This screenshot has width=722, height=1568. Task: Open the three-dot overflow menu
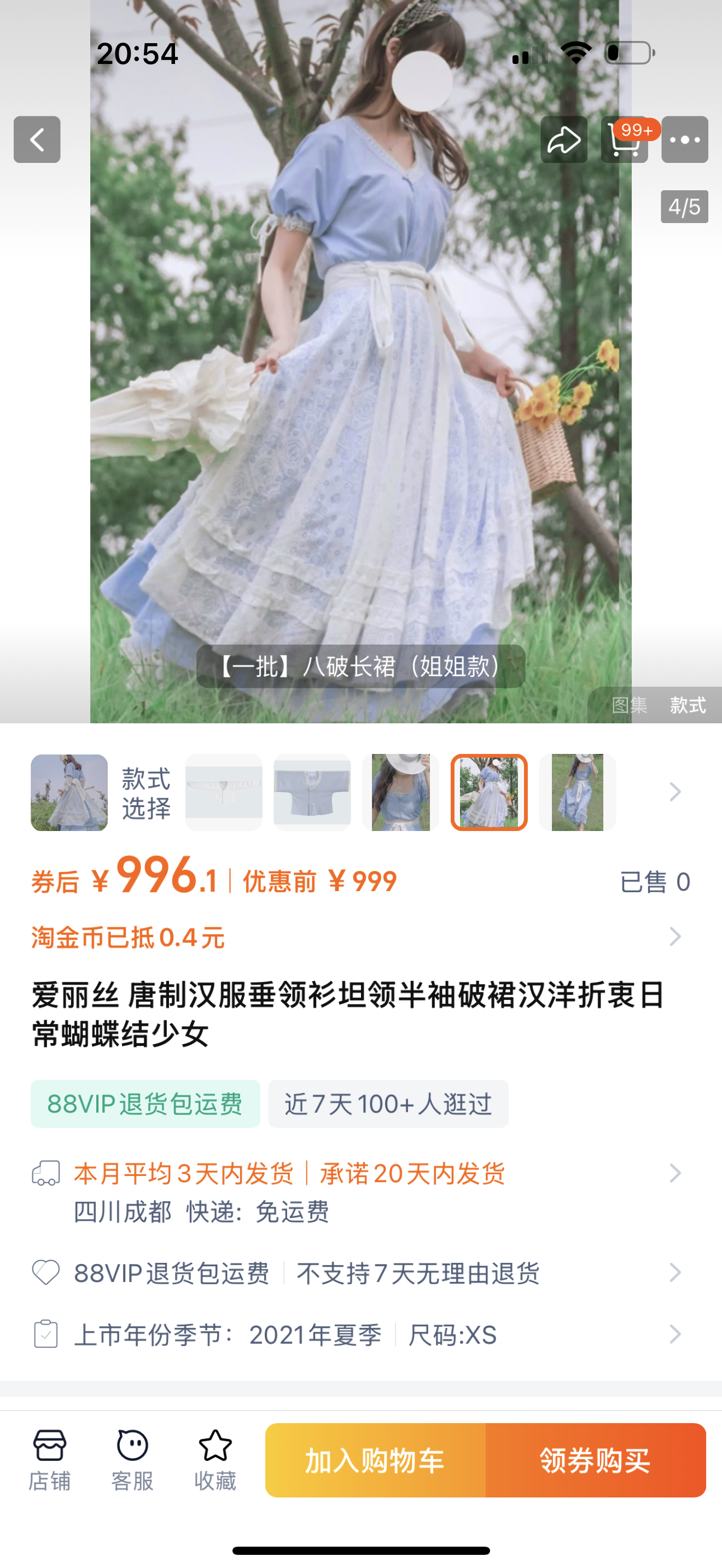(x=684, y=139)
